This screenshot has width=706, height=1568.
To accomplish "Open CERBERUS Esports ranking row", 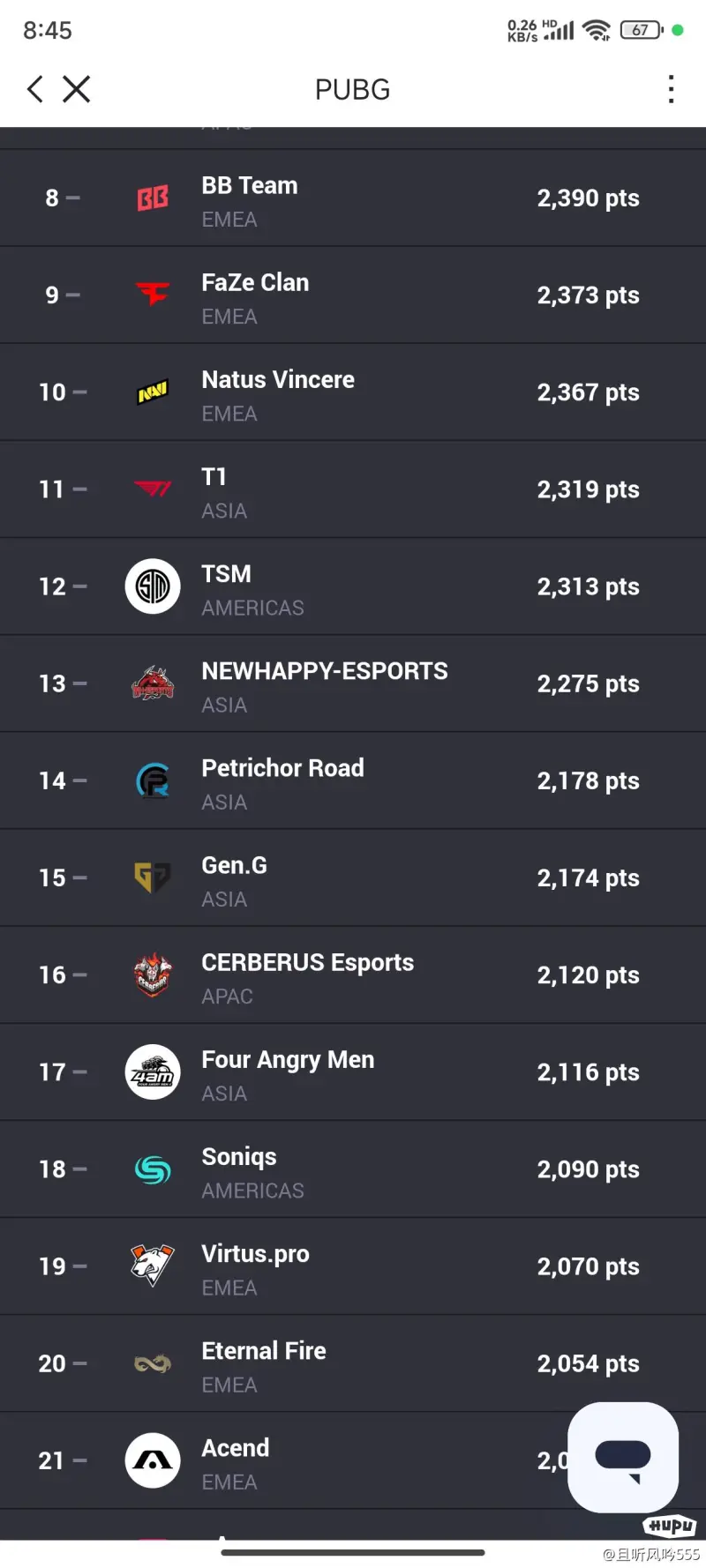I will pyautogui.click(x=353, y=974).
